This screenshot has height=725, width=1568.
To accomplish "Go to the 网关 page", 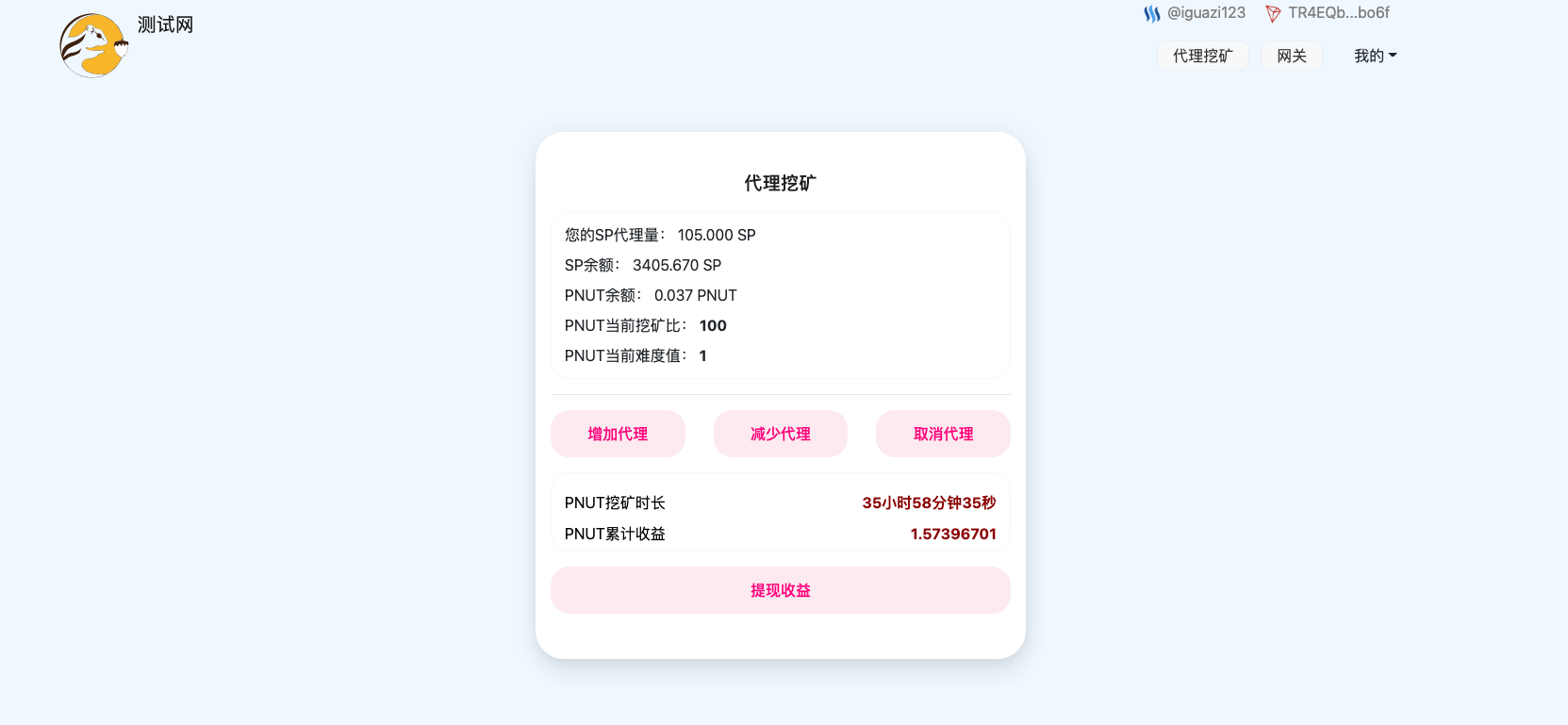I will [1291, 56].
